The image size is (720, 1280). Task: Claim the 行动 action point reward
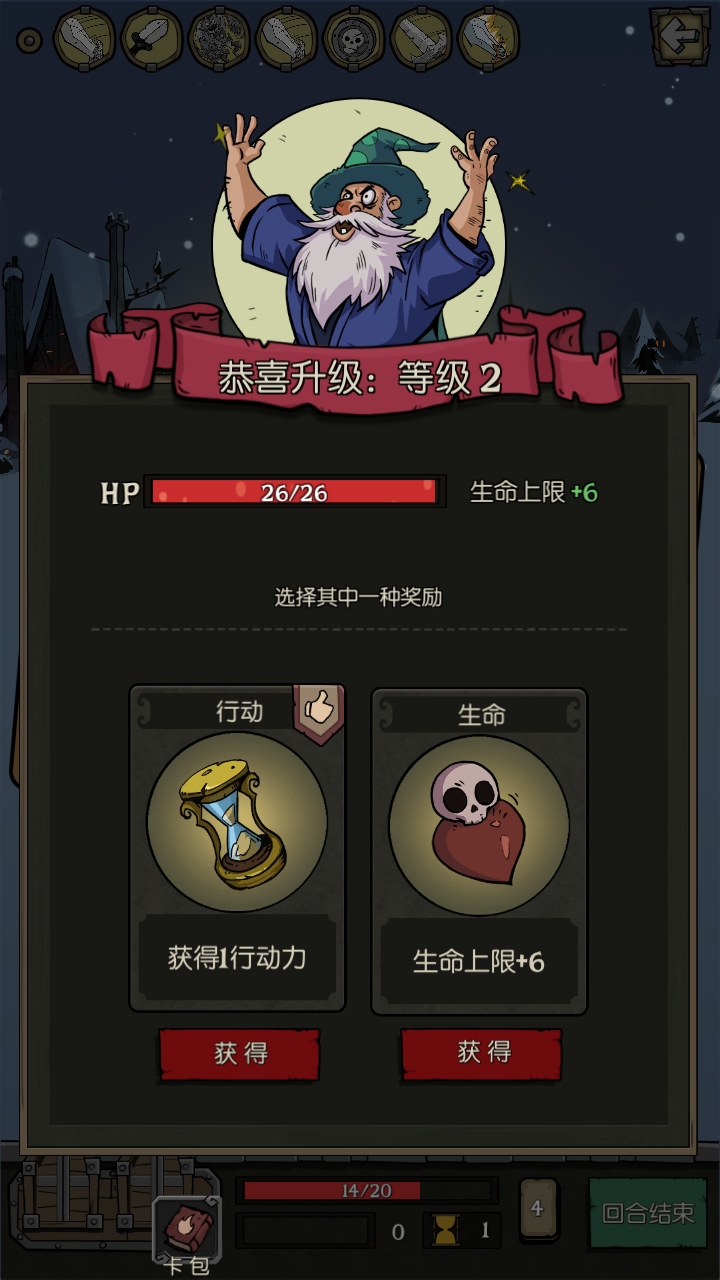pyautogui.click(x=239, y=1053)
